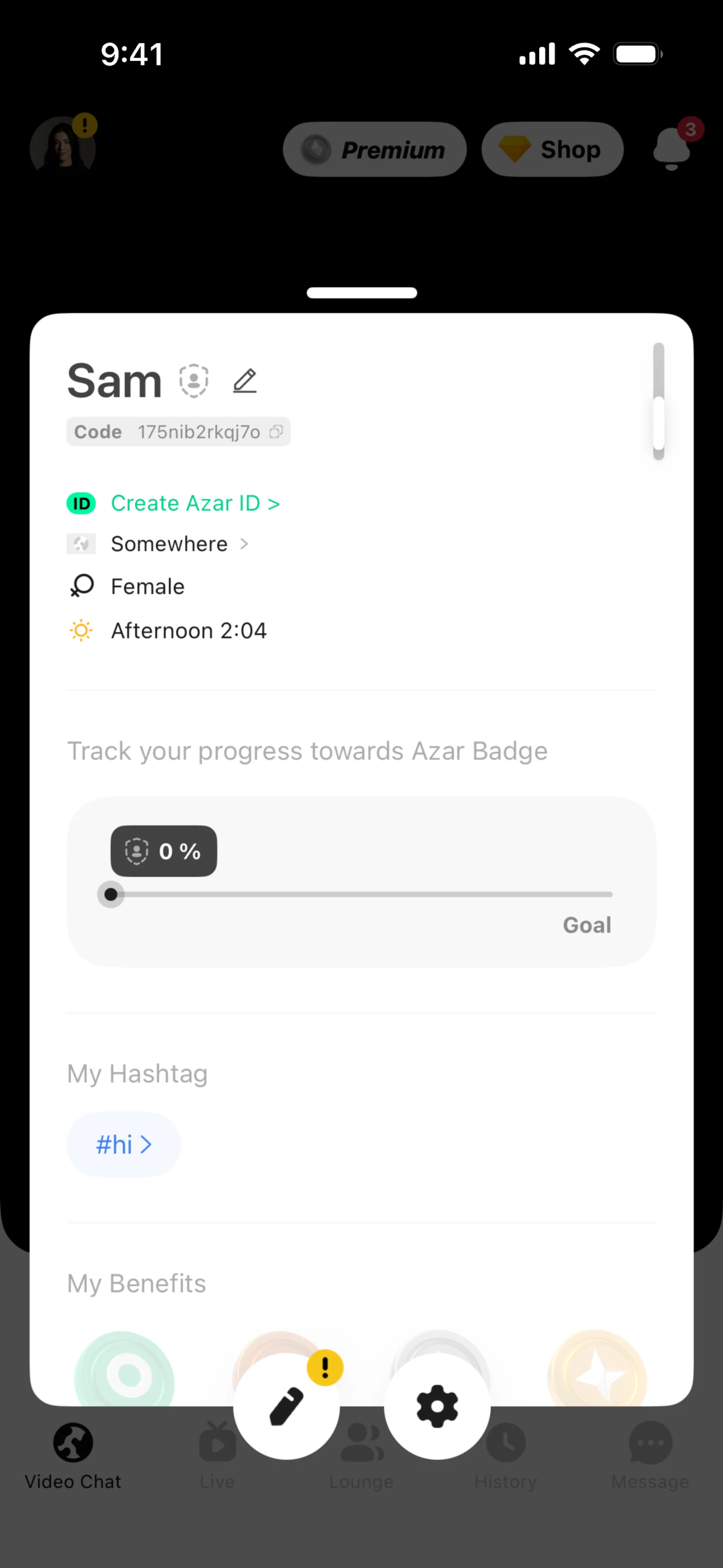
Task: Open the notifications bell
Action: 672,148
